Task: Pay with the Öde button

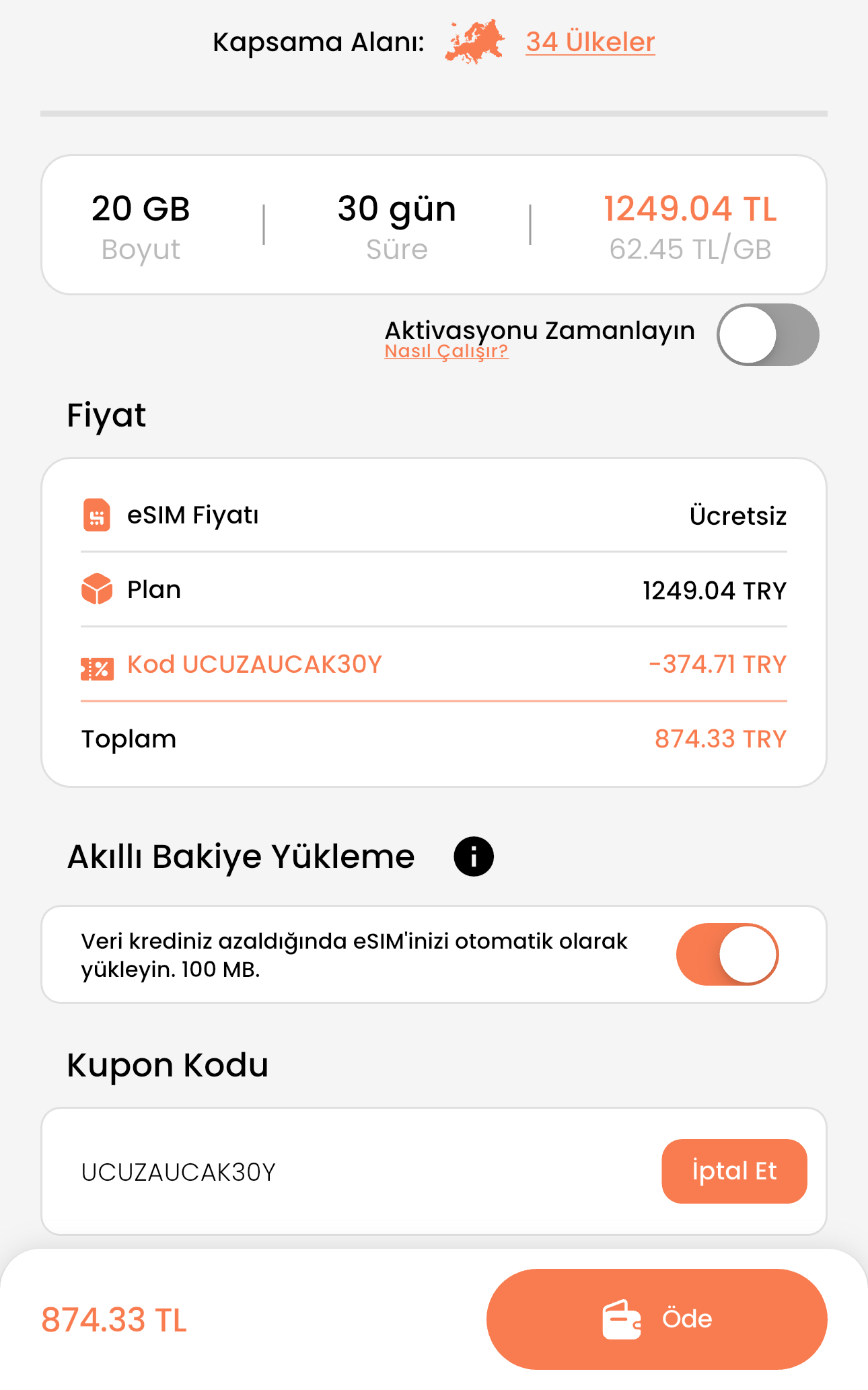Action: [x=656, y=1319]
